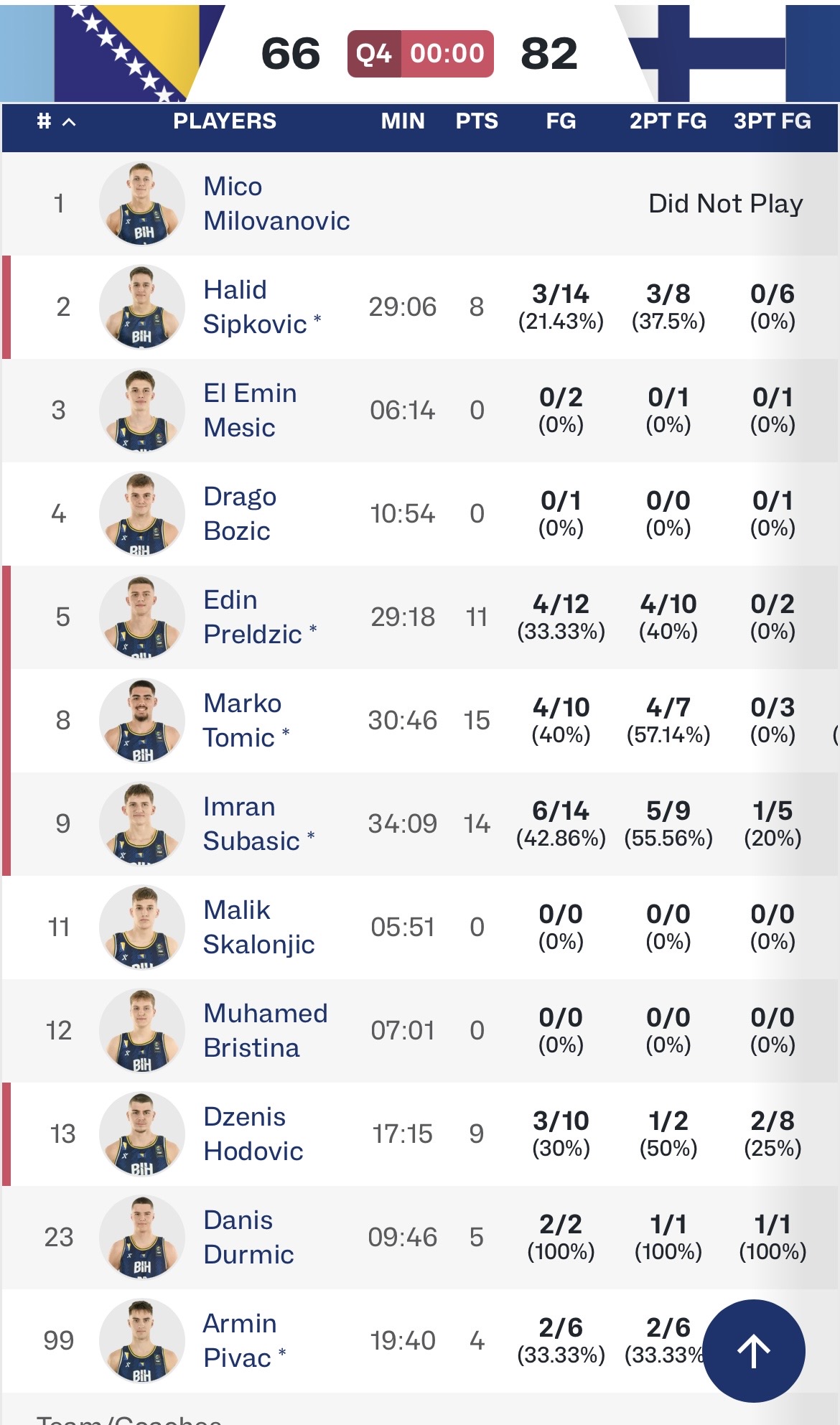Open Malik Skalonjic's player page

coord(258,927)
